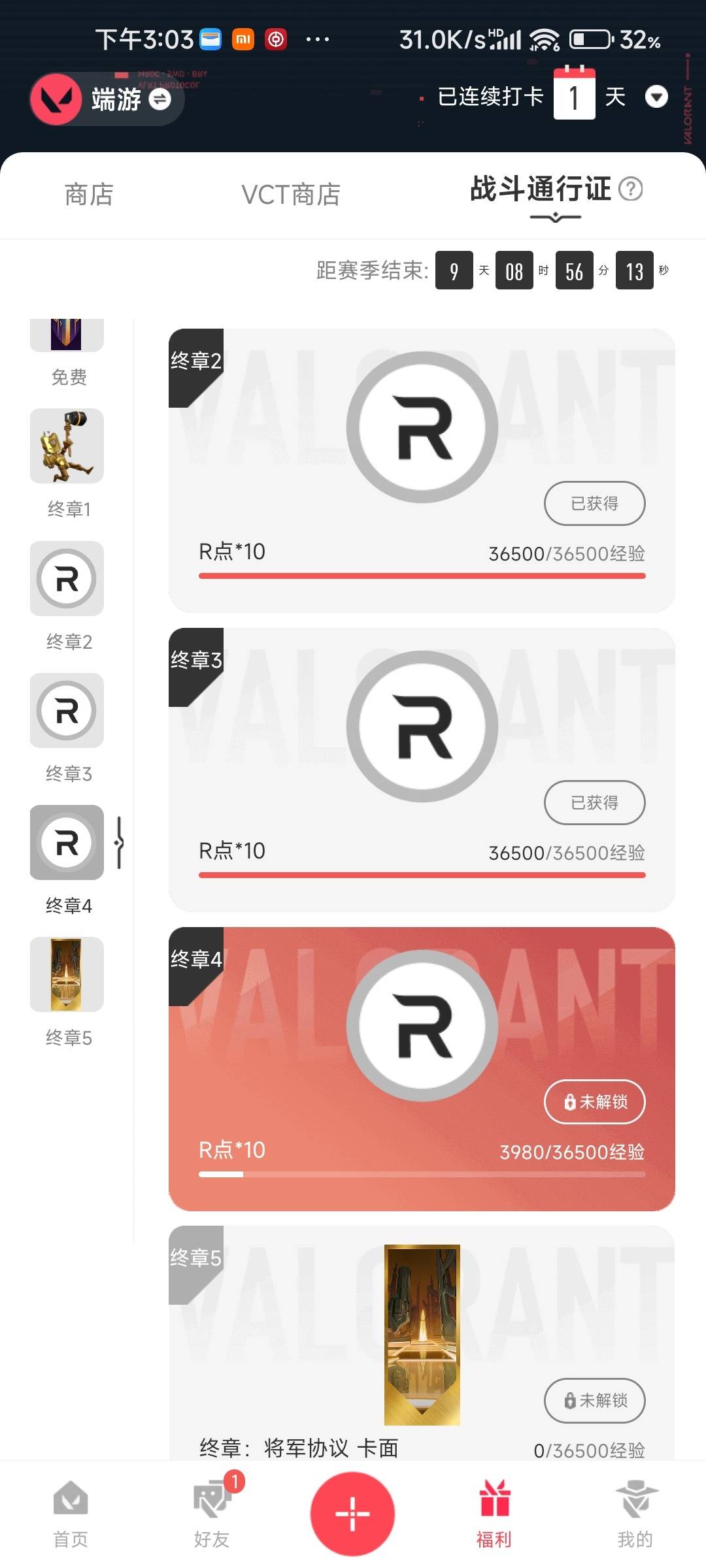Image resolution: width=706 pixels, height=1568 pixels.
Task: Expand the check-in dropdown arrow at top right
Action: [656, 97]
